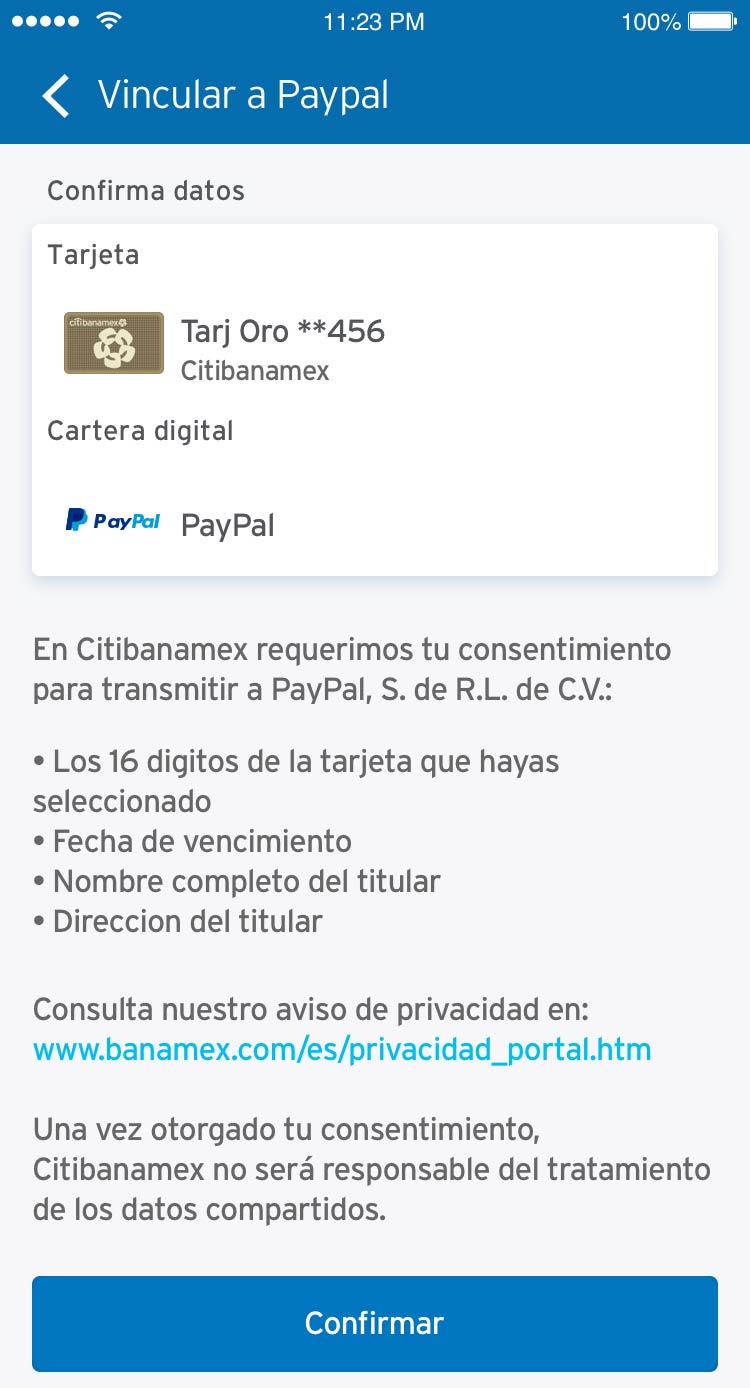Tap the Confirmar button

tap(374, 1323)
